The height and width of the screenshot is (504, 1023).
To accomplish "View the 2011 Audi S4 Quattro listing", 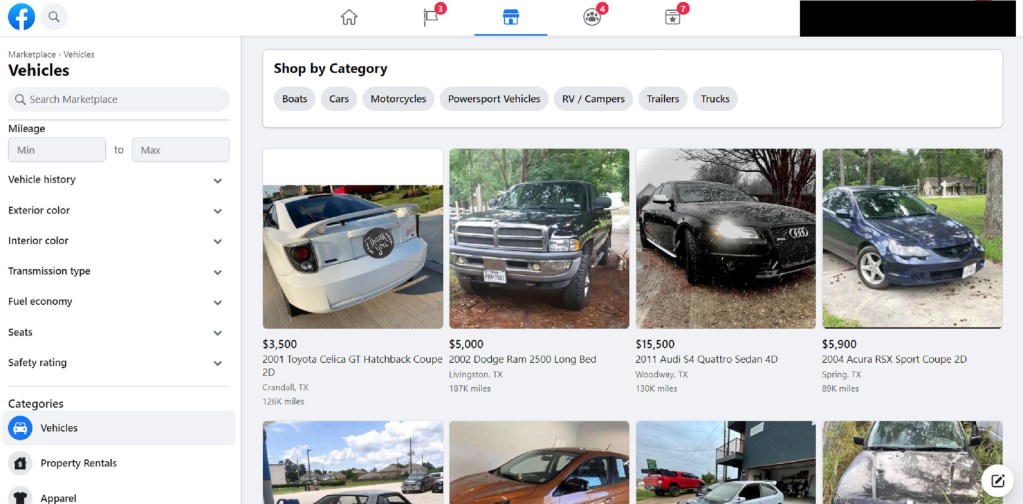I will coord(725,239).
